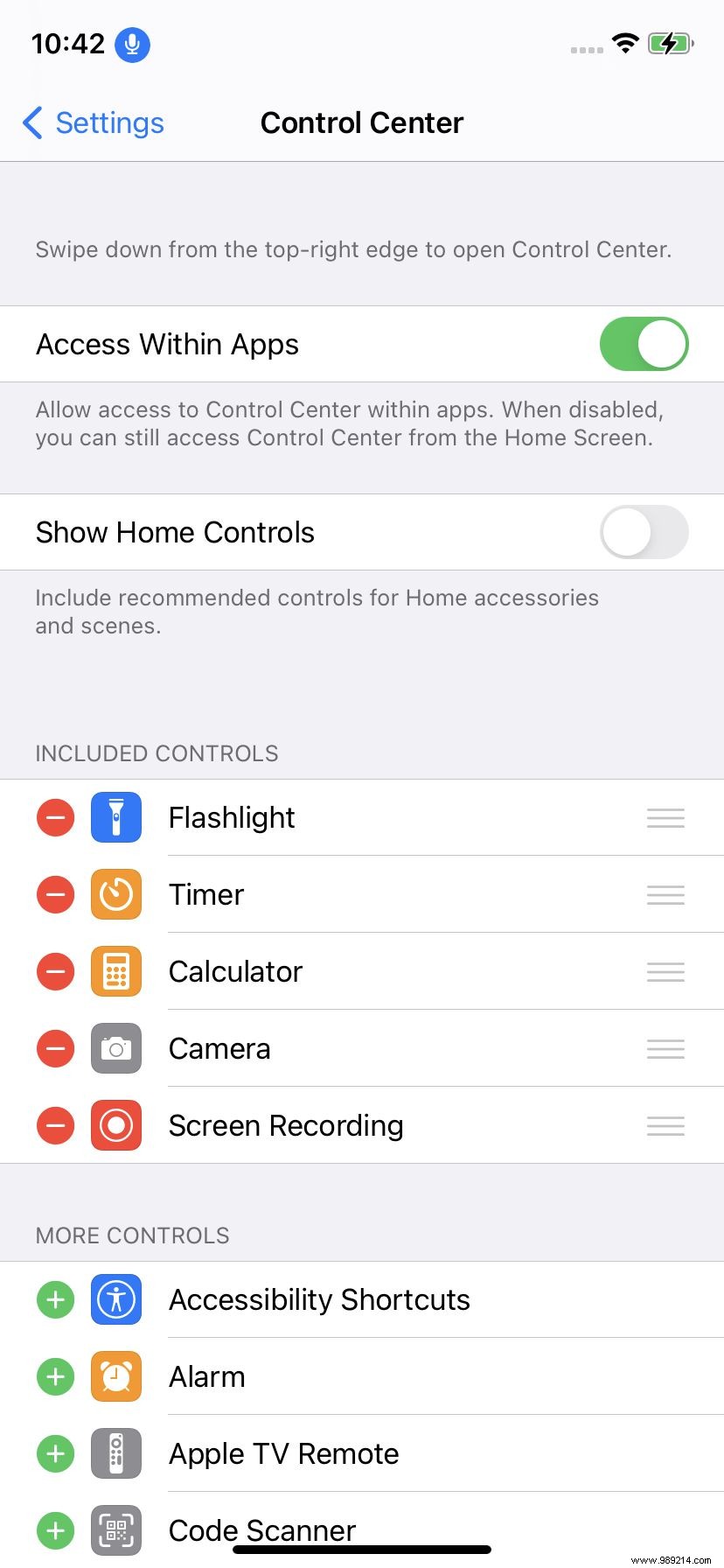Image resolution: width=724 pixels, height=1568 pixels.
Task: Tap the green plus next to Alarm
Action: pyautogui.click(x=55, y=1376)
